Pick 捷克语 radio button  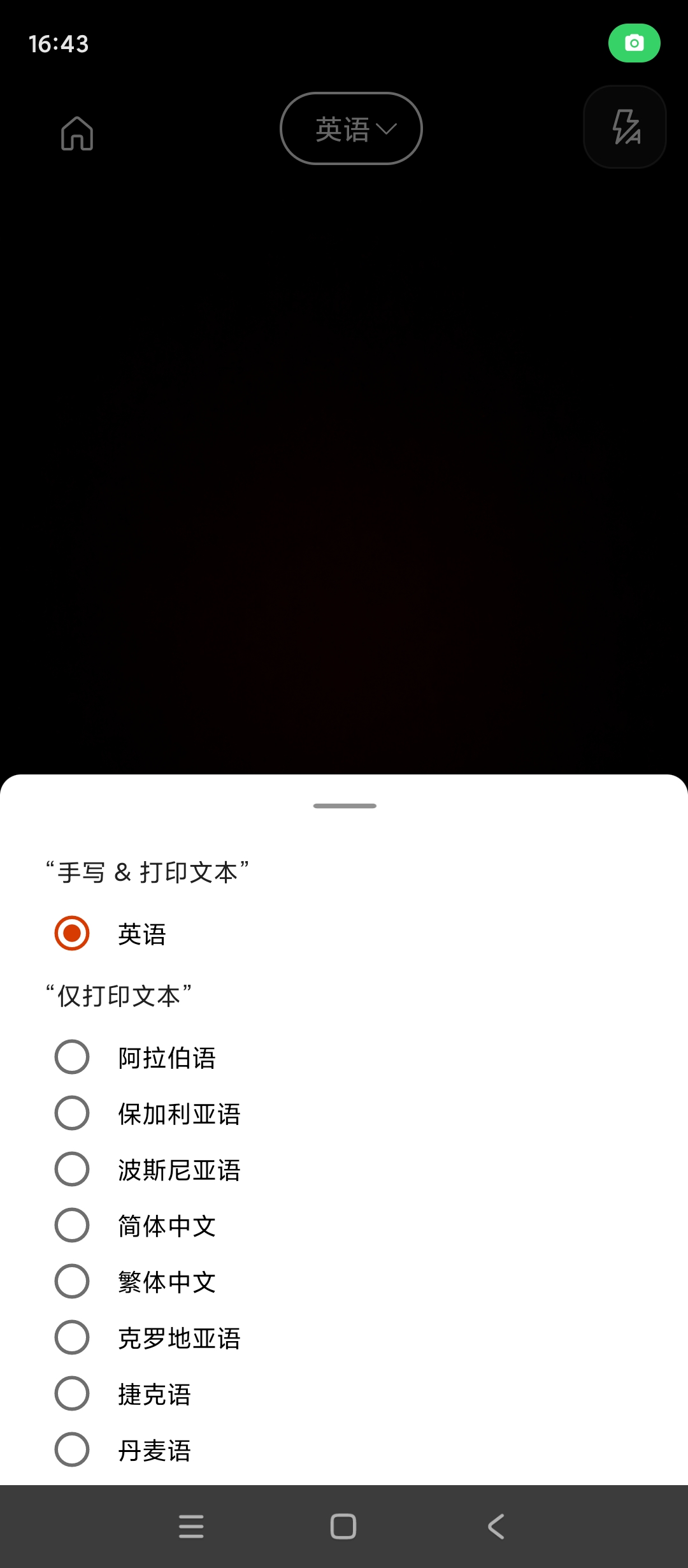coord(72,1393)
